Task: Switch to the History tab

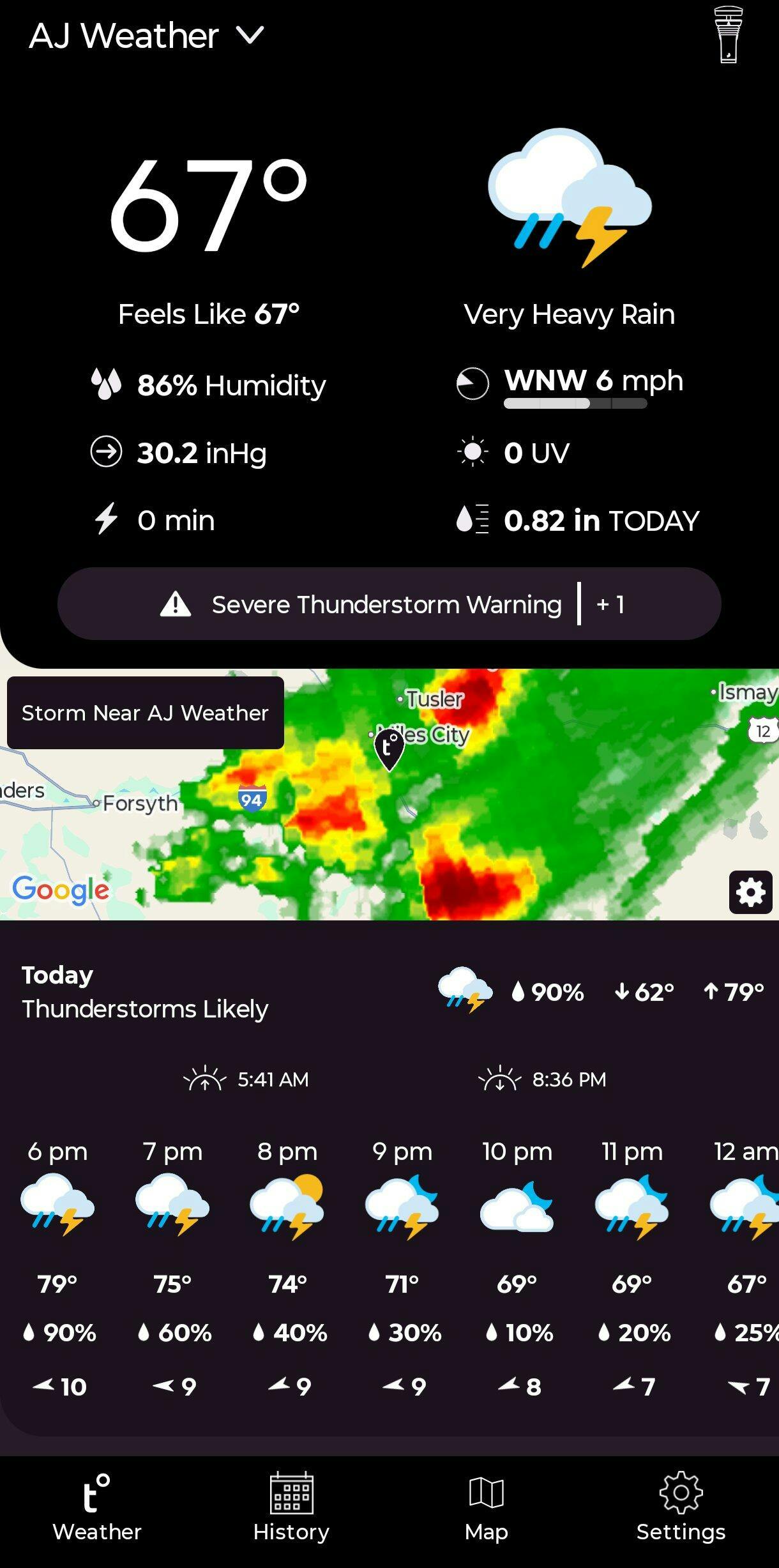Action: click(291, 1507)
